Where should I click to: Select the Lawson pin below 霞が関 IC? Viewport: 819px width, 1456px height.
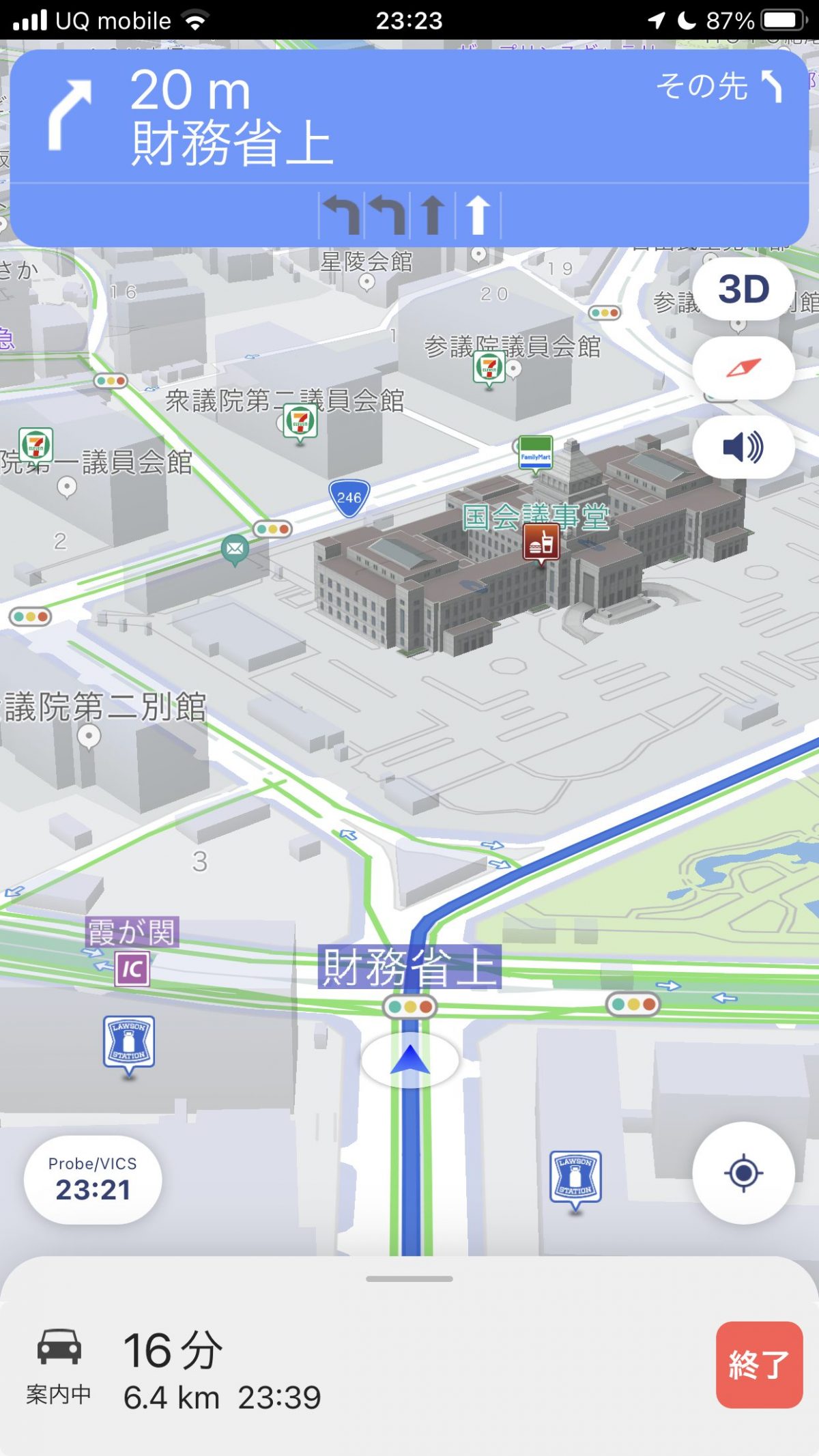[129, 1042]
